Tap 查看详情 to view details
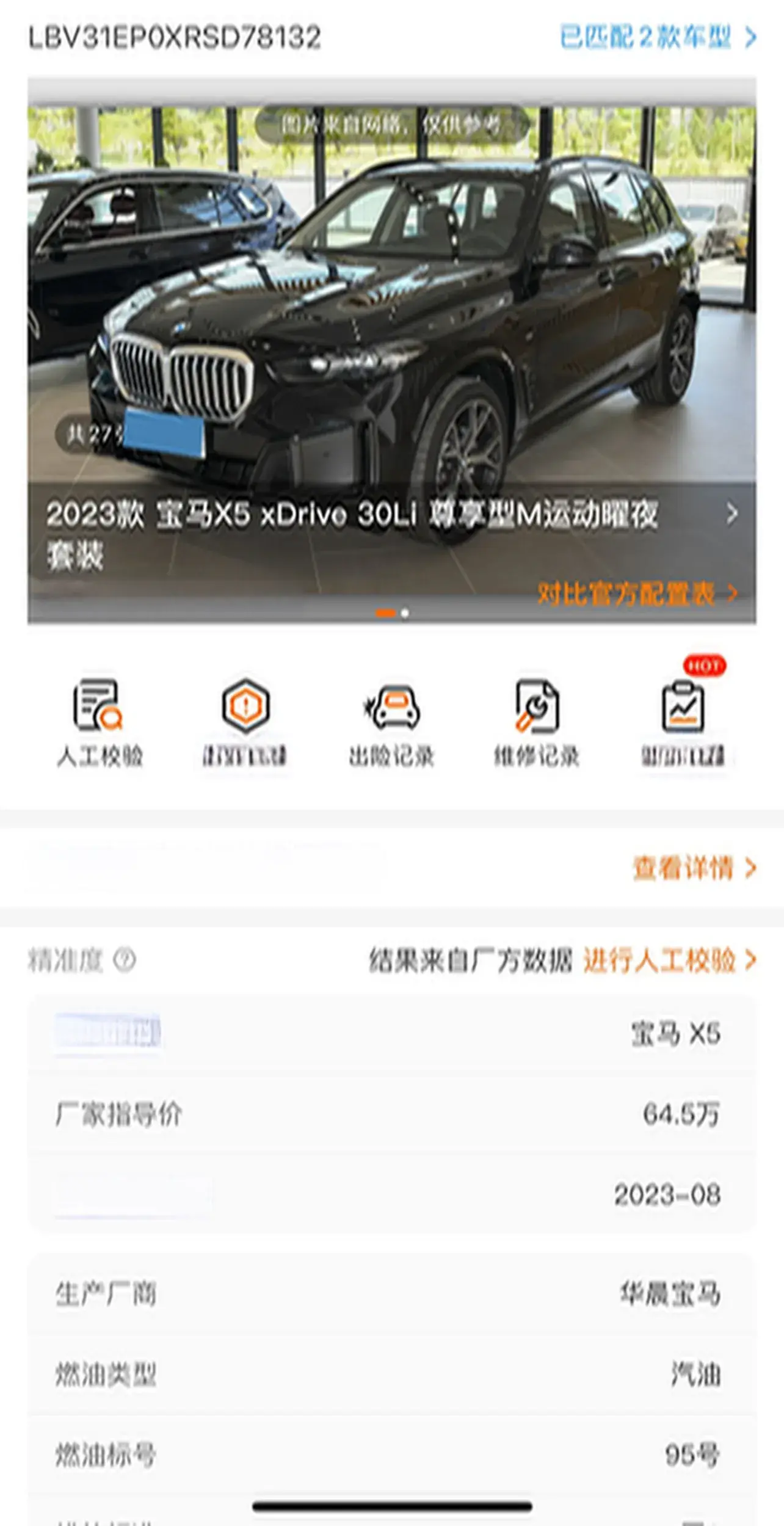This screenshot has height=1526, width=784. coord(694,868)
